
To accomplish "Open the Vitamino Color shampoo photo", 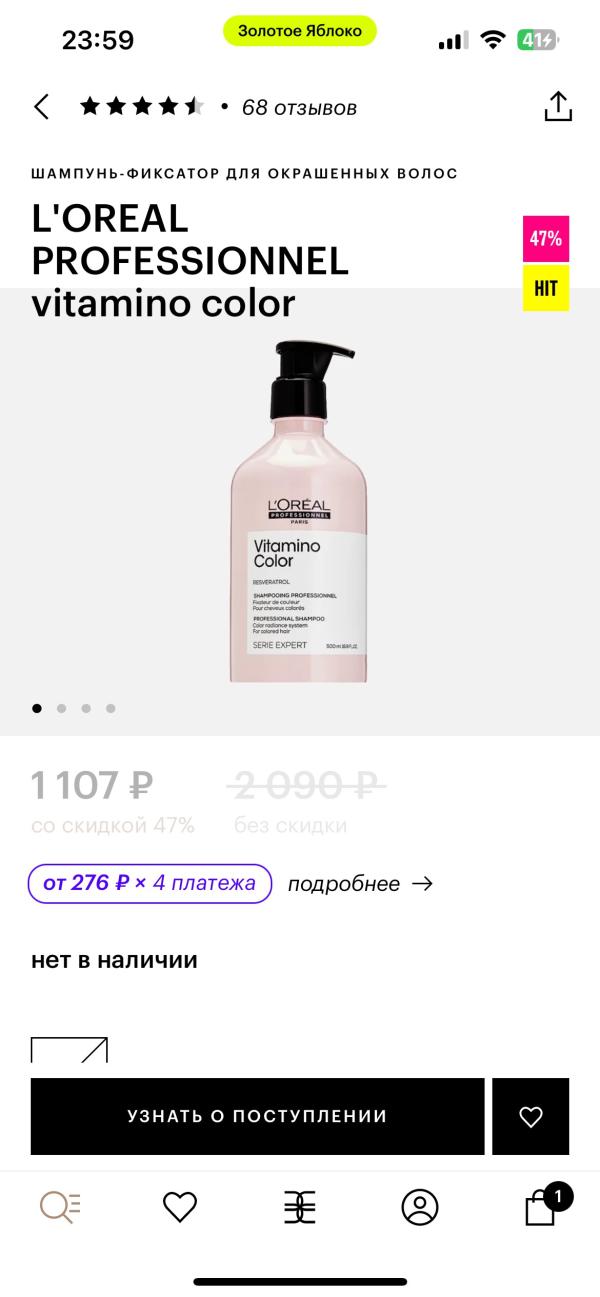I will tap(300, 512).
